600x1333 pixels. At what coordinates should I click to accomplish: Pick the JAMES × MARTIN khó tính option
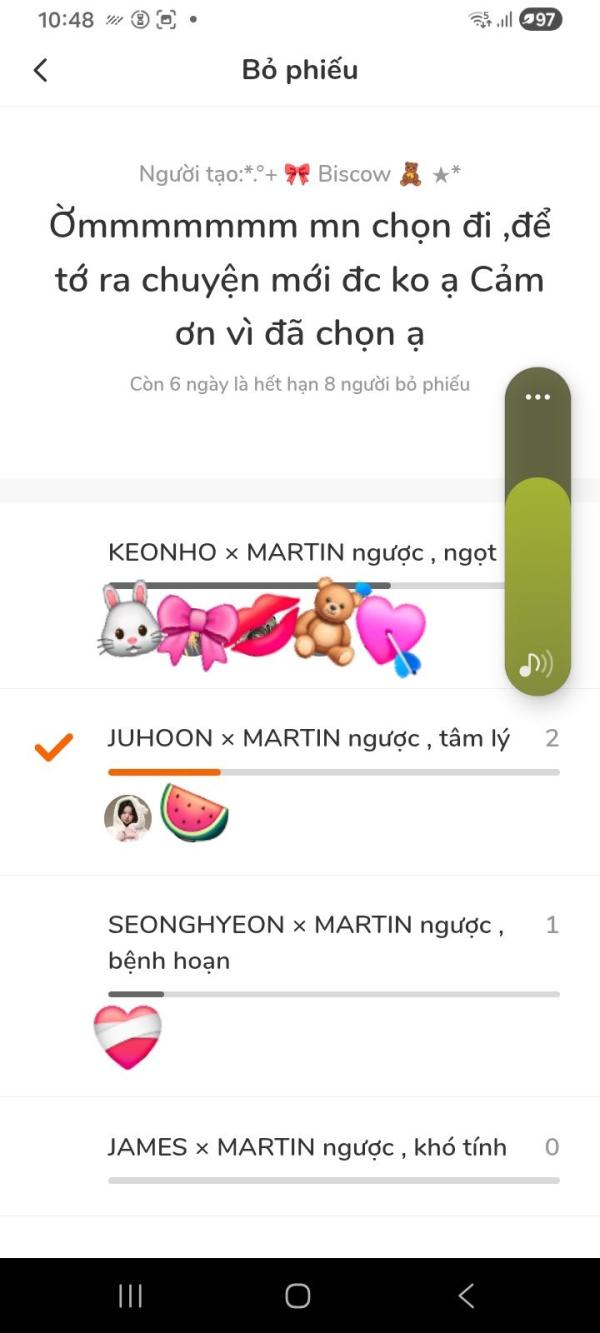click(x=300, y=1157)
